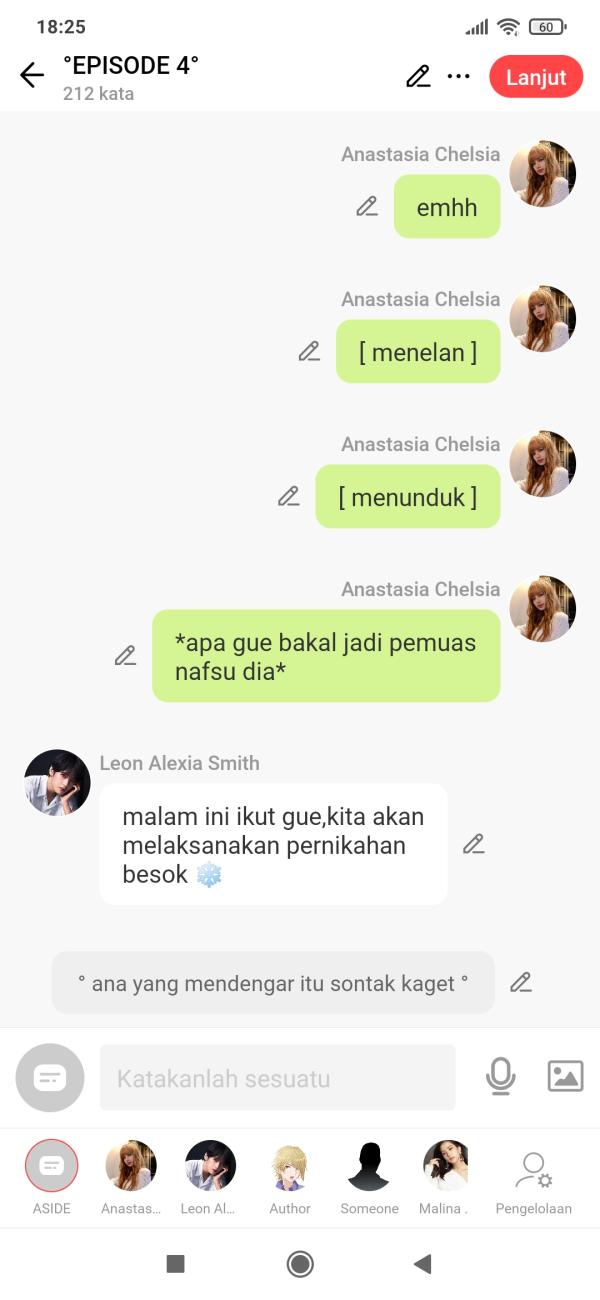
Task: Edit the episode title with the pencil icon
Action: pyautogui.click(x=418, y=77)
